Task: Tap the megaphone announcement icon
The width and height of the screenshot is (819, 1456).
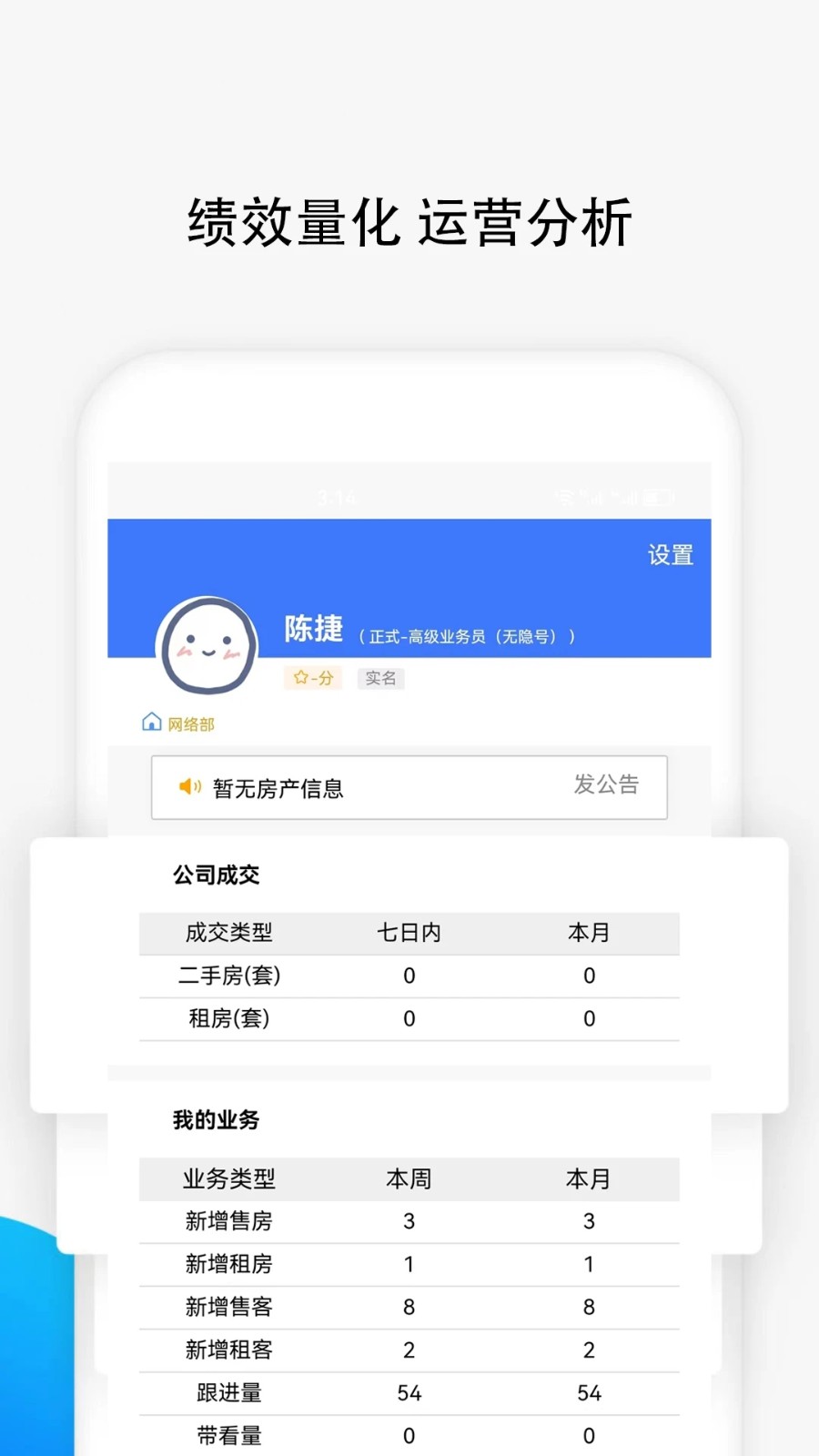Action: 188,788
